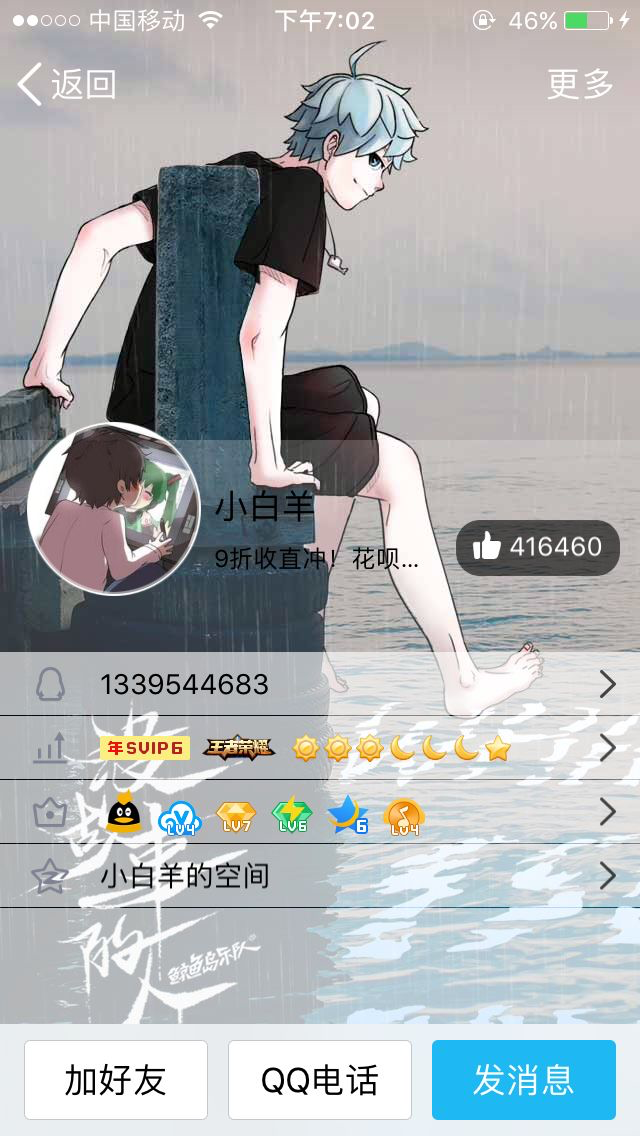Tap 发消息 to send message
640x1136 pixels.
524,1079
